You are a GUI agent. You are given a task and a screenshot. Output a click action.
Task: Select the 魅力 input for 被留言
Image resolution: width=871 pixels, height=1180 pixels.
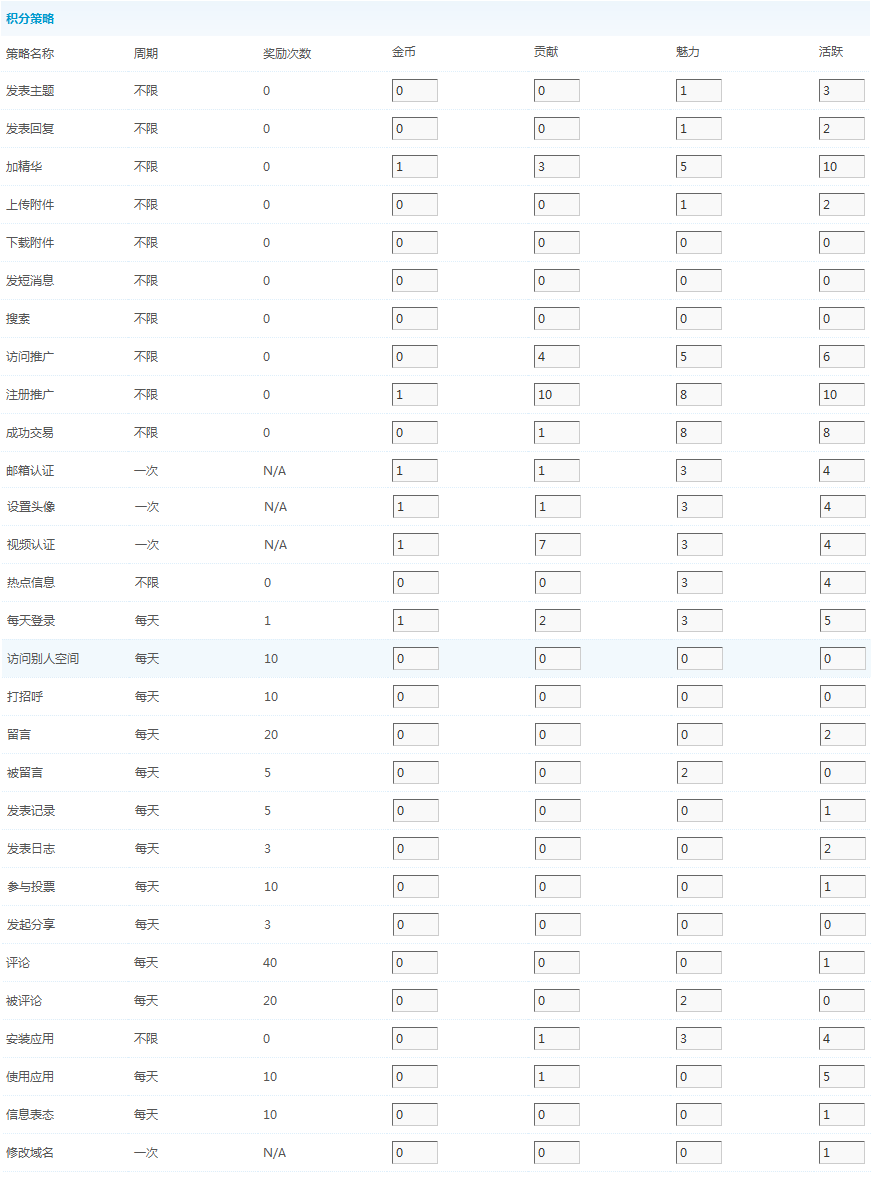point(699,773)
